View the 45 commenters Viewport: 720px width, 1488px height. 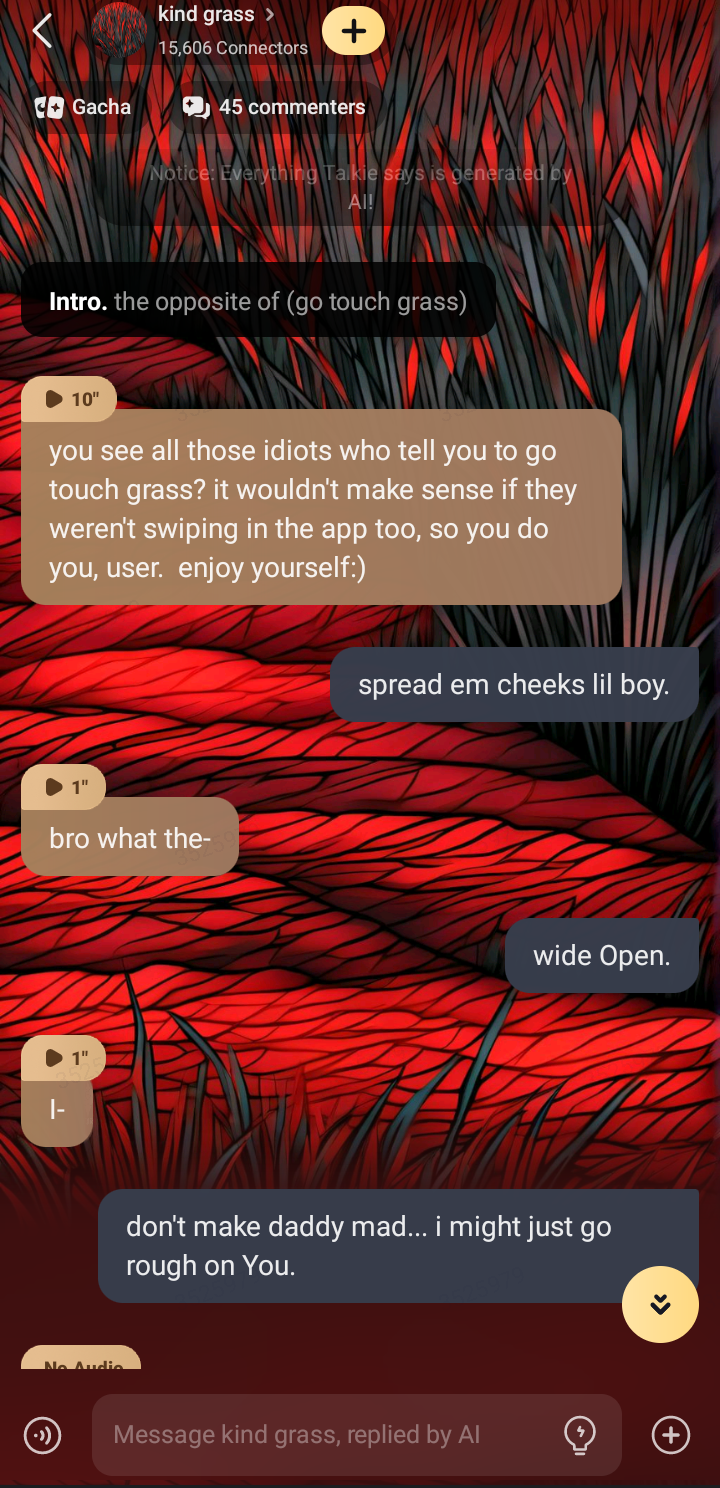point(274,107)
